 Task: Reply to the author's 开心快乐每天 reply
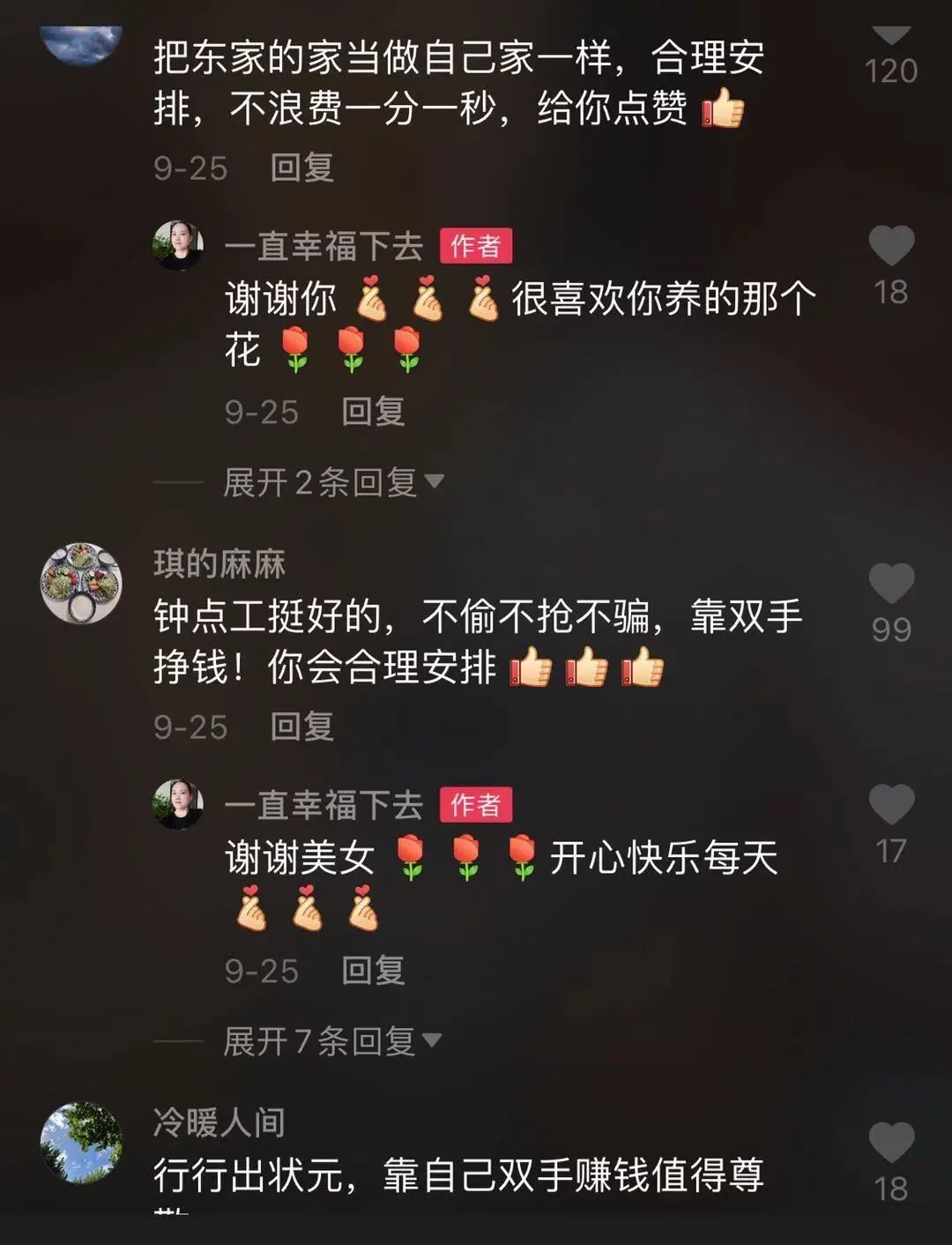373,971
